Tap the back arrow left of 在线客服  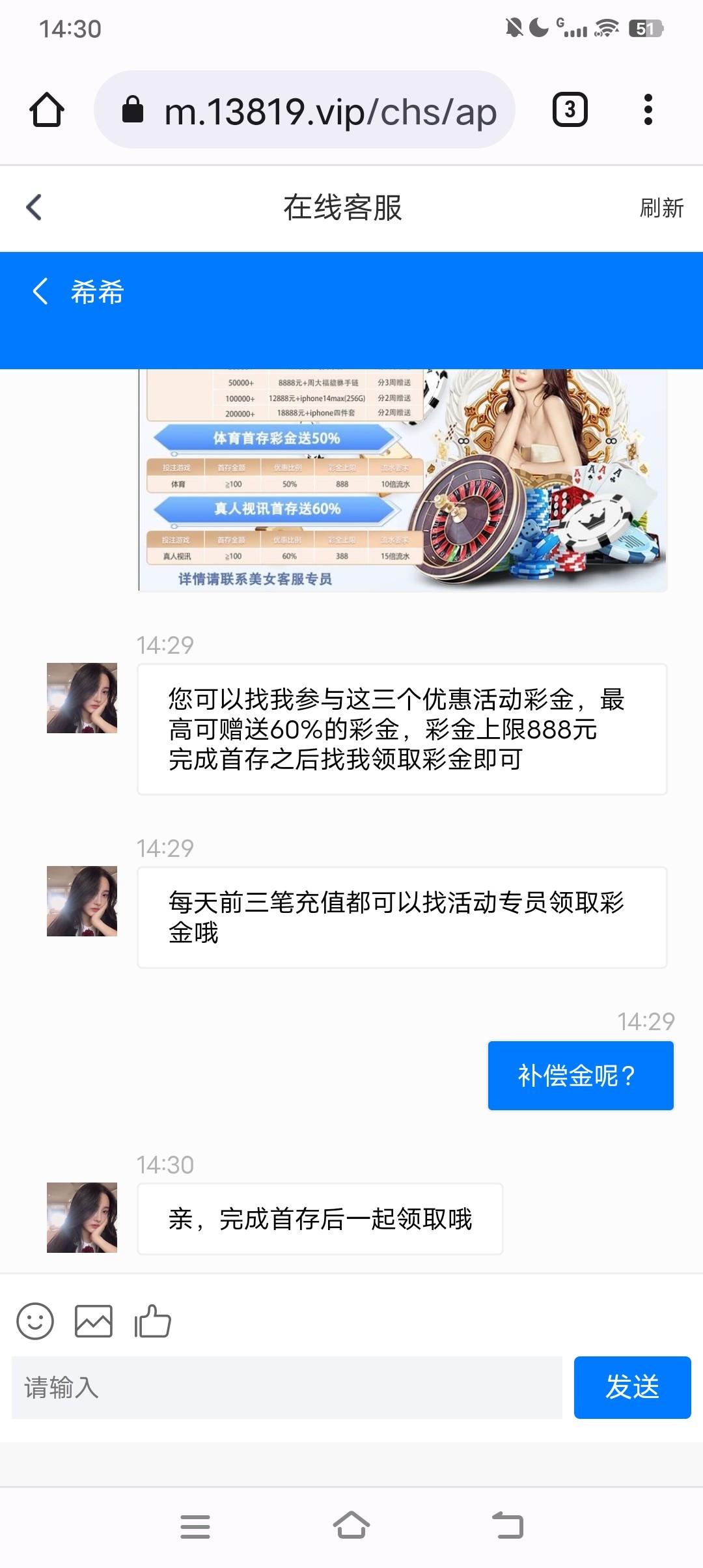[x=33, y=207]
